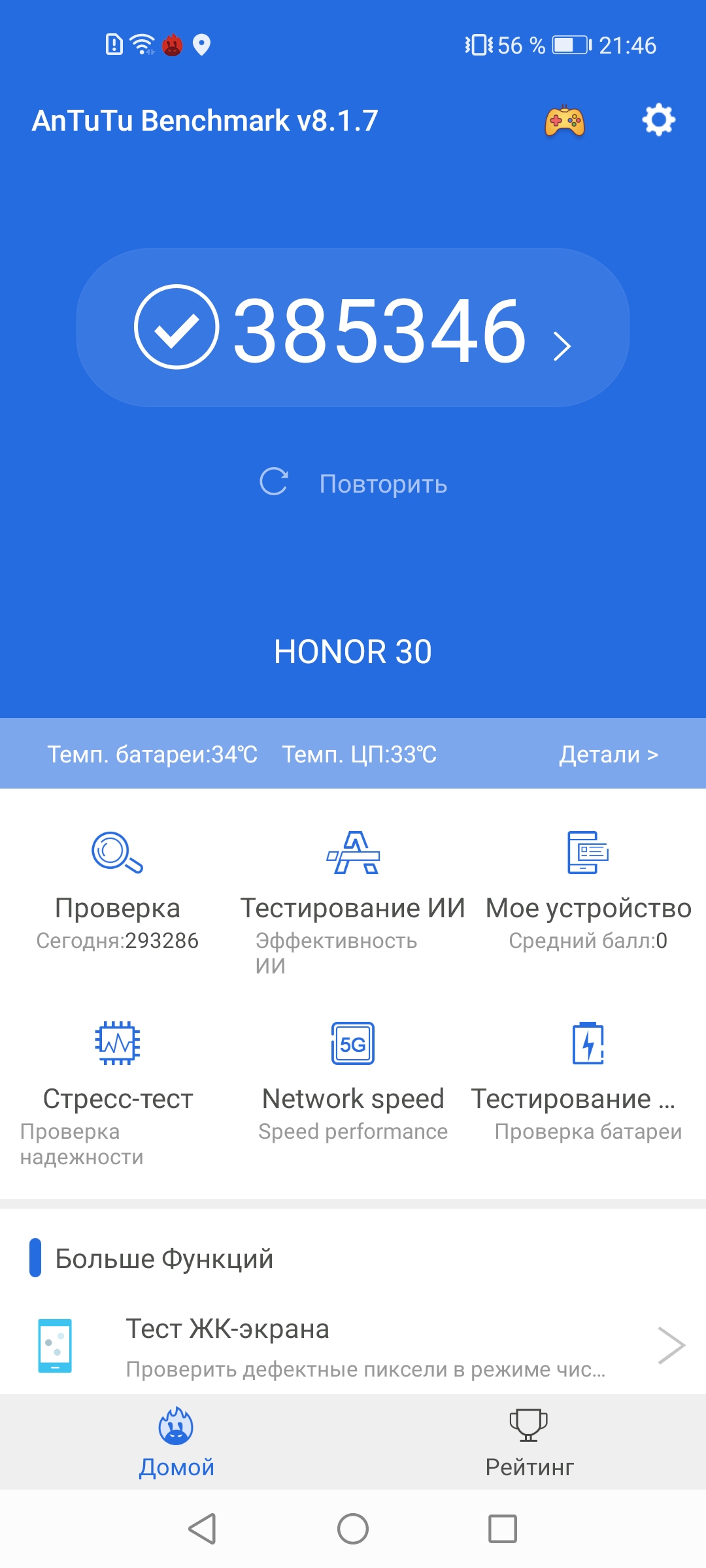Open the recent apps overview
Image resolution: width=706 pixels, height=1568 pixels.
pyautogui.click(x=503, y=1529)
